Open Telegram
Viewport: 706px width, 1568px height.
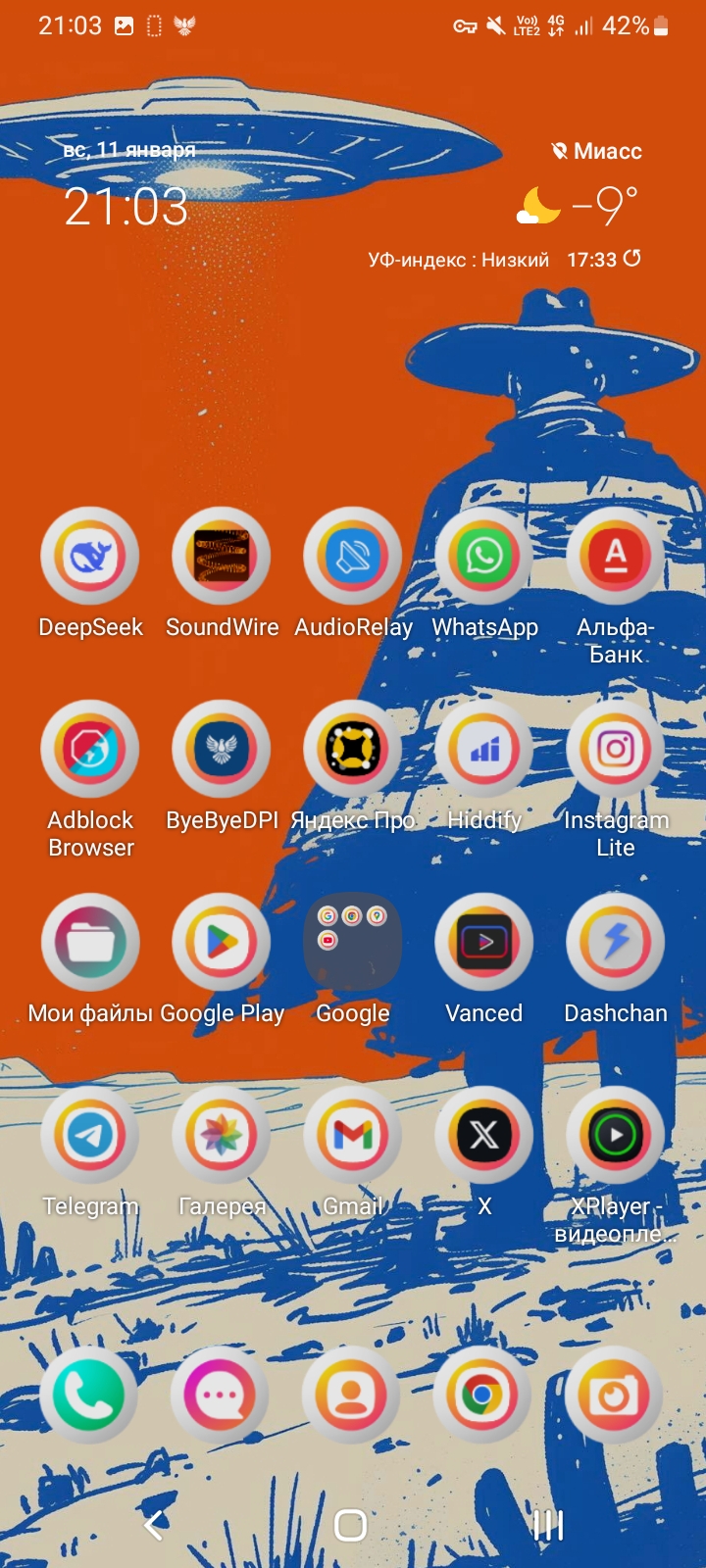90,1135
